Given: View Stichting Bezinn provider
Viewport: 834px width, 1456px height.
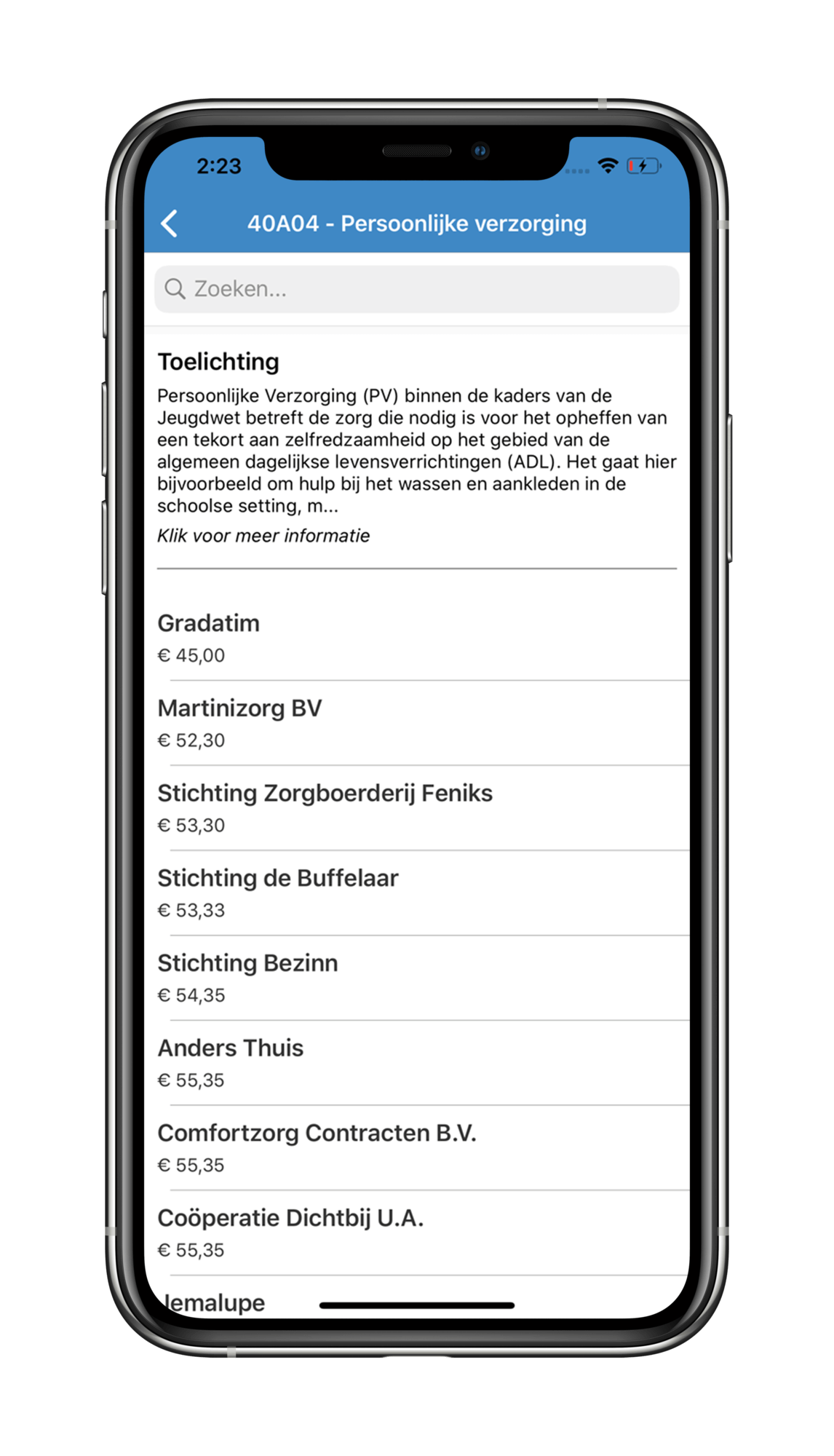Looking at the screenshot, I should coord(416,978).
